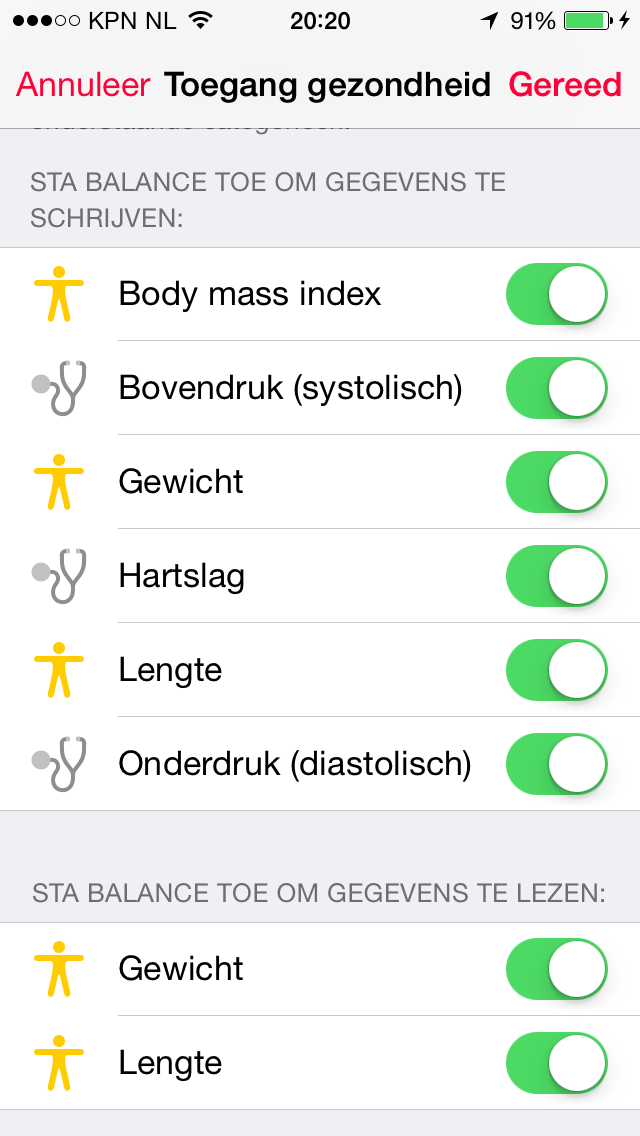Turn off Gewicht under write permissions
The width and height of the screenshot is (640, 1136).
557,482
